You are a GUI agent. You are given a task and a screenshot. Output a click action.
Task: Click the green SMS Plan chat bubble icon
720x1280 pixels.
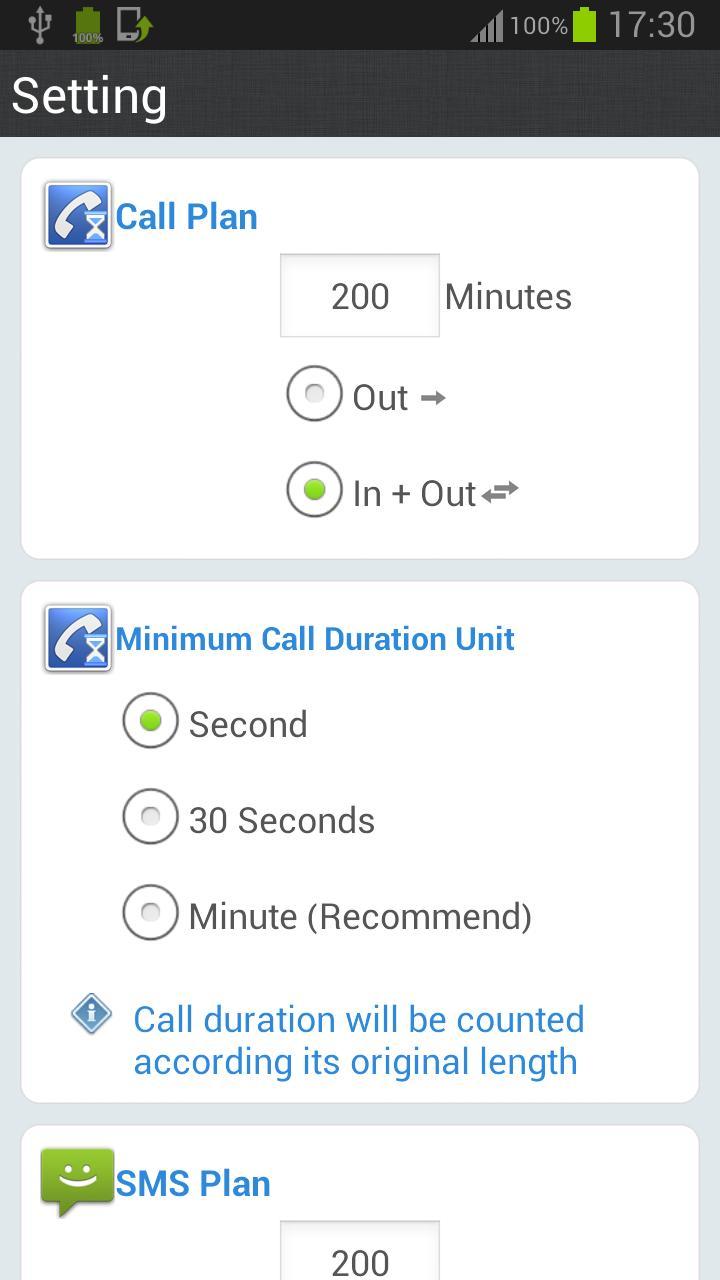pos(77,1182)
